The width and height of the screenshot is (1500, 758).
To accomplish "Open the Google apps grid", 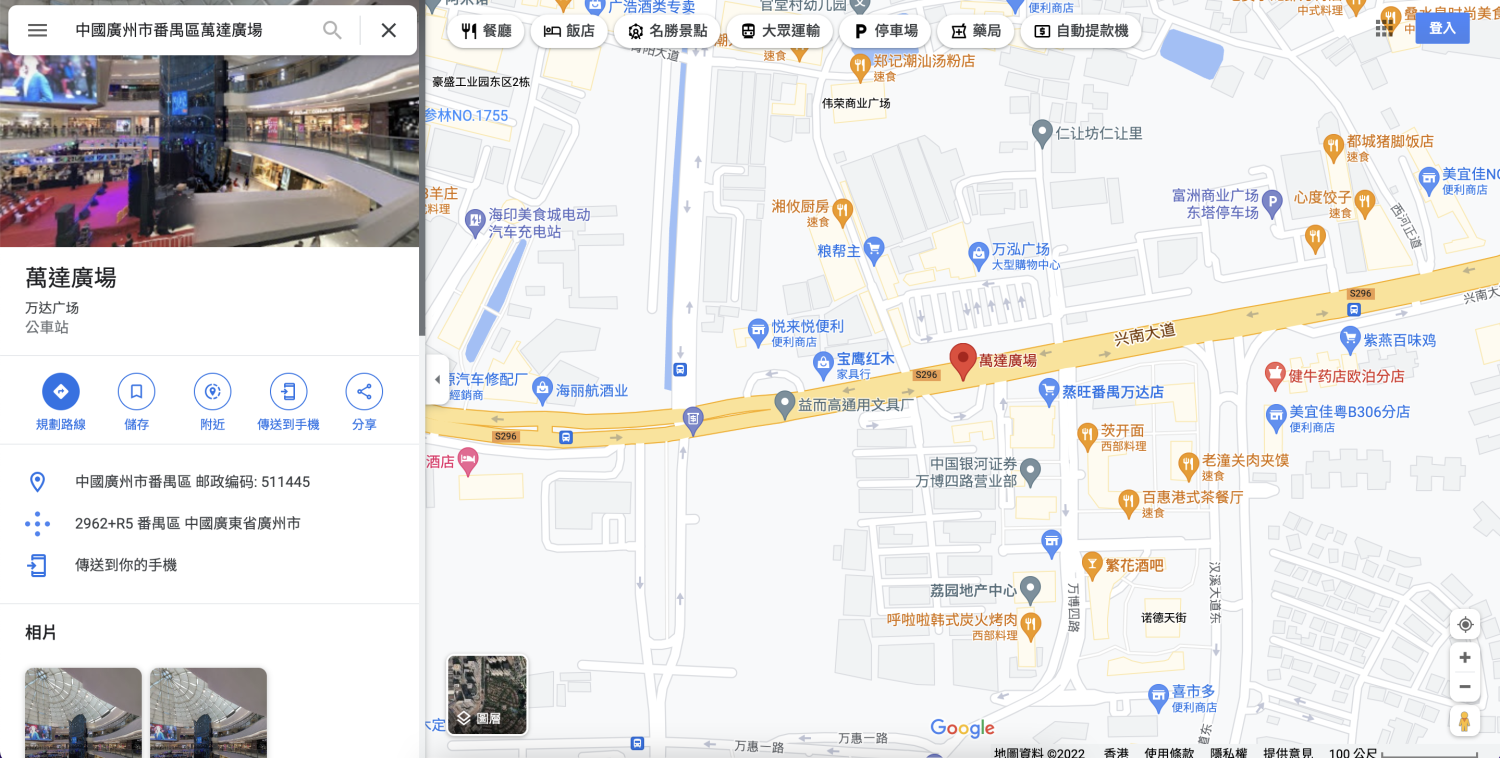I will click(x=1384, y=28).
